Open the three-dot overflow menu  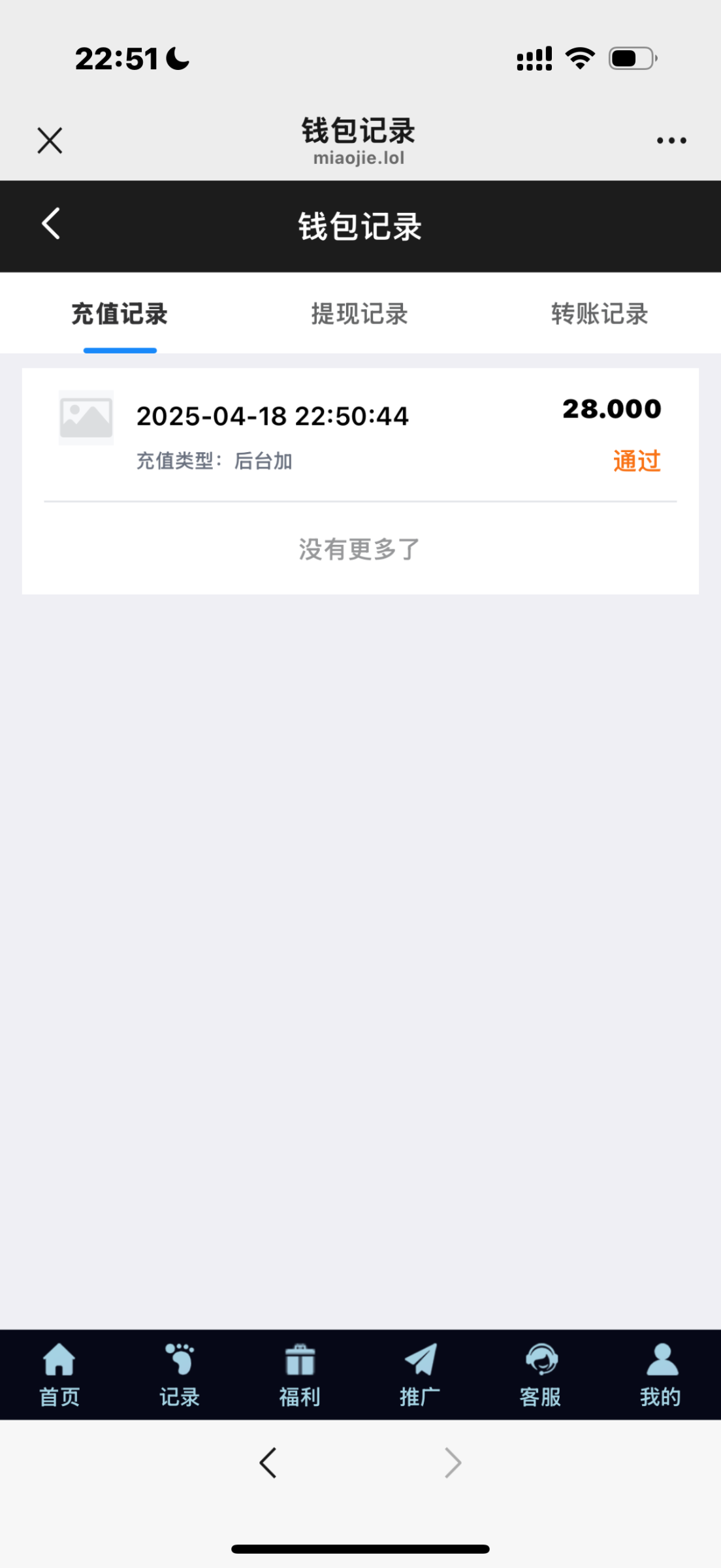click(671, 140)
